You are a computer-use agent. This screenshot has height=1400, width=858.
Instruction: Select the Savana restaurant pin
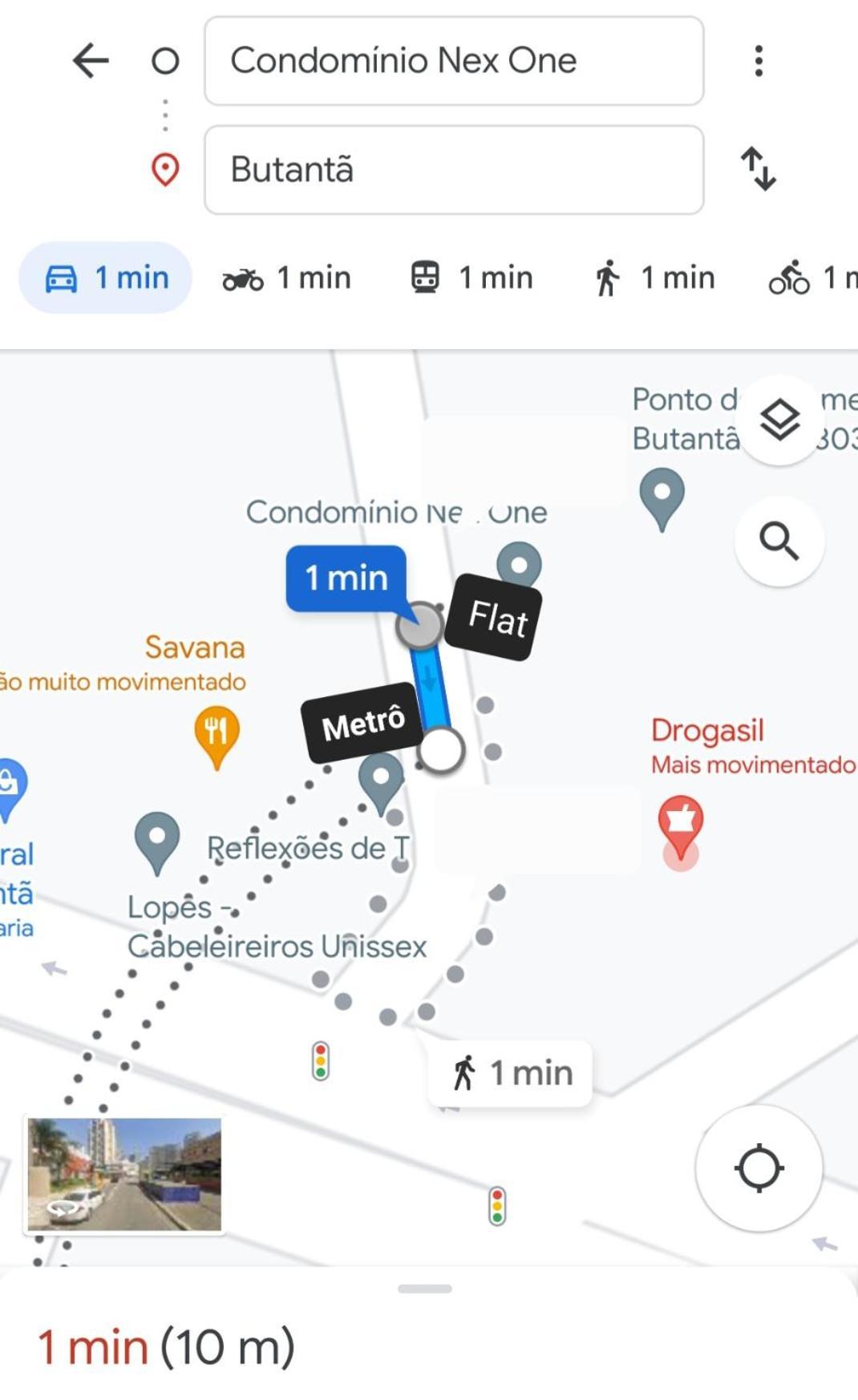coord(217,732)
